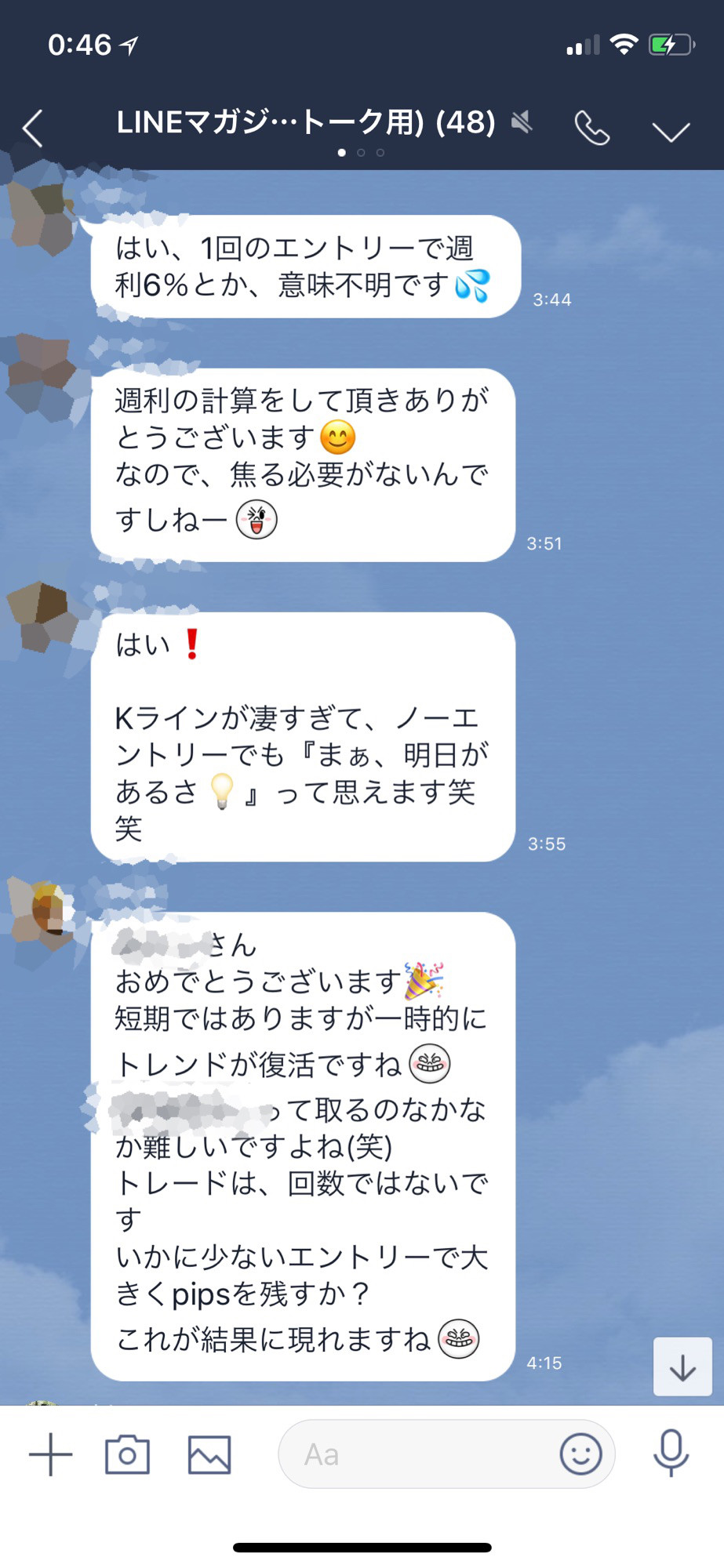
Task: Go back to the chat list
Action: [x=33, y=129]
